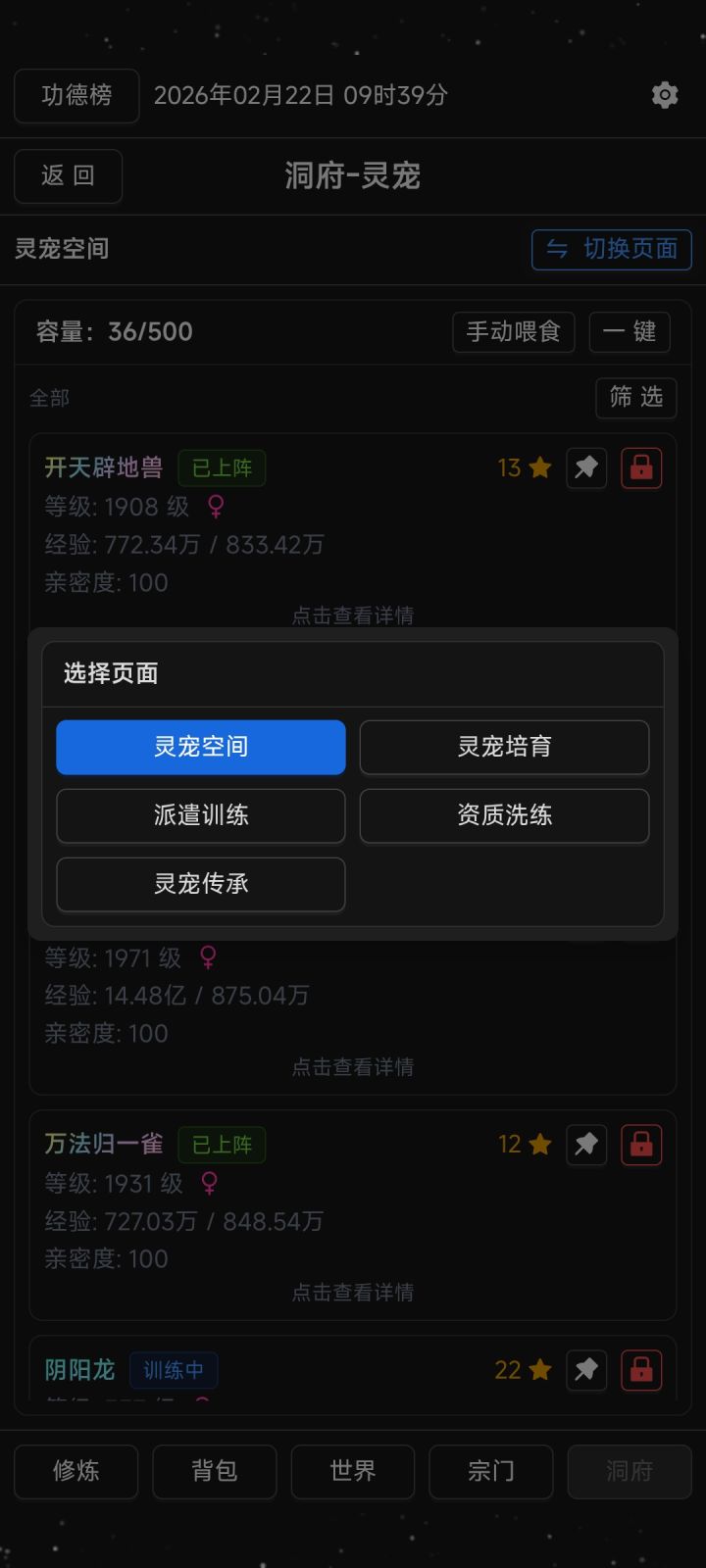Toggle the pin on 阴阳龙
The image size is (706, 1568).
(x=586, y=1370)
